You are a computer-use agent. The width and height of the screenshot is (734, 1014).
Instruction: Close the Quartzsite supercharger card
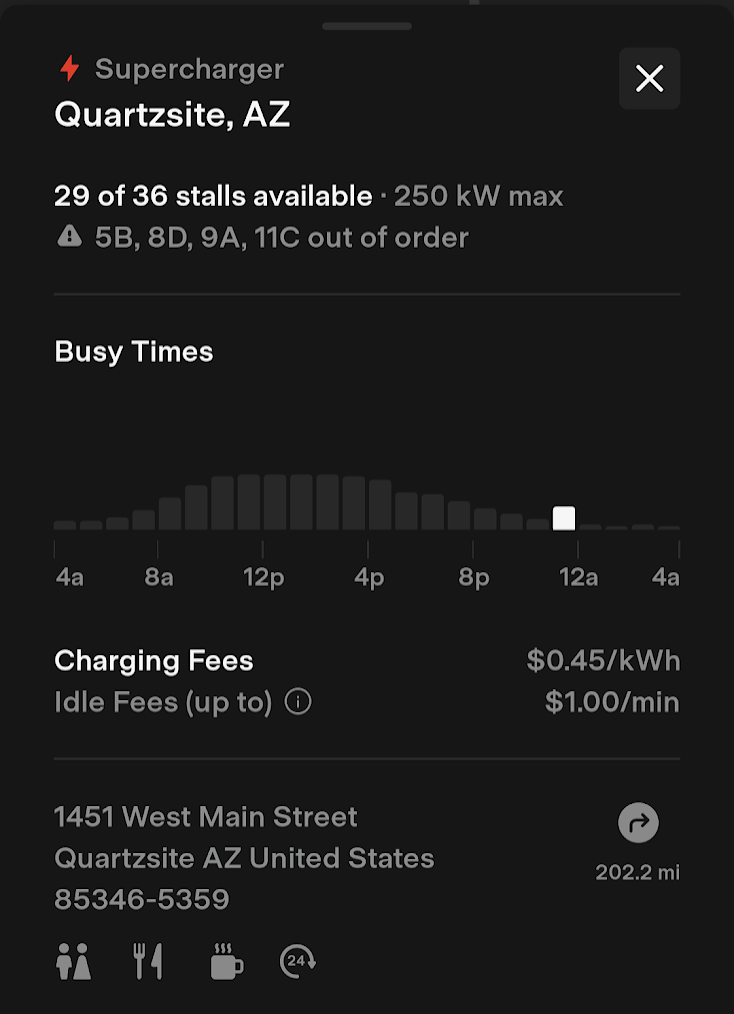pos(649,79)
